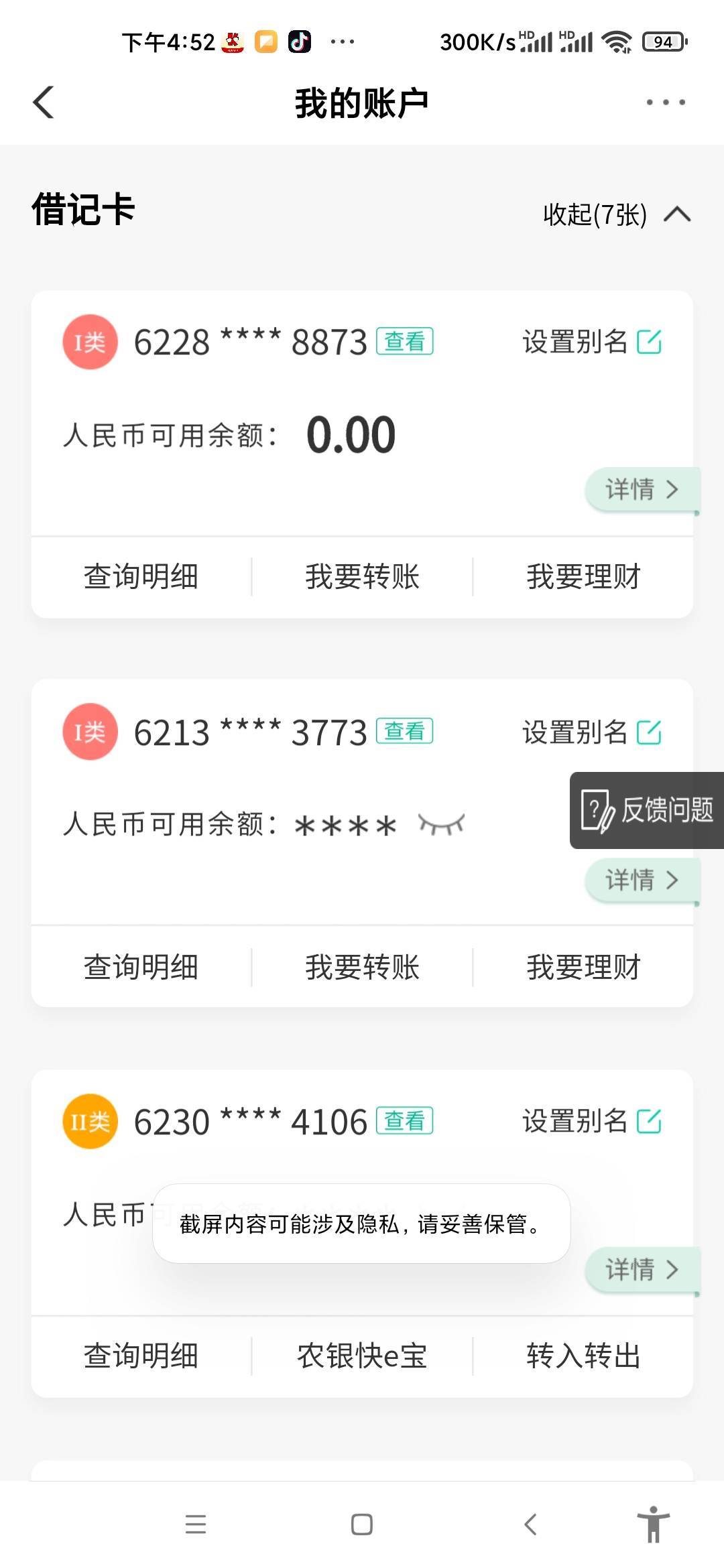Open 详情 for card ending 3773
Viewport: 724px width, 1568px height.
642,880
